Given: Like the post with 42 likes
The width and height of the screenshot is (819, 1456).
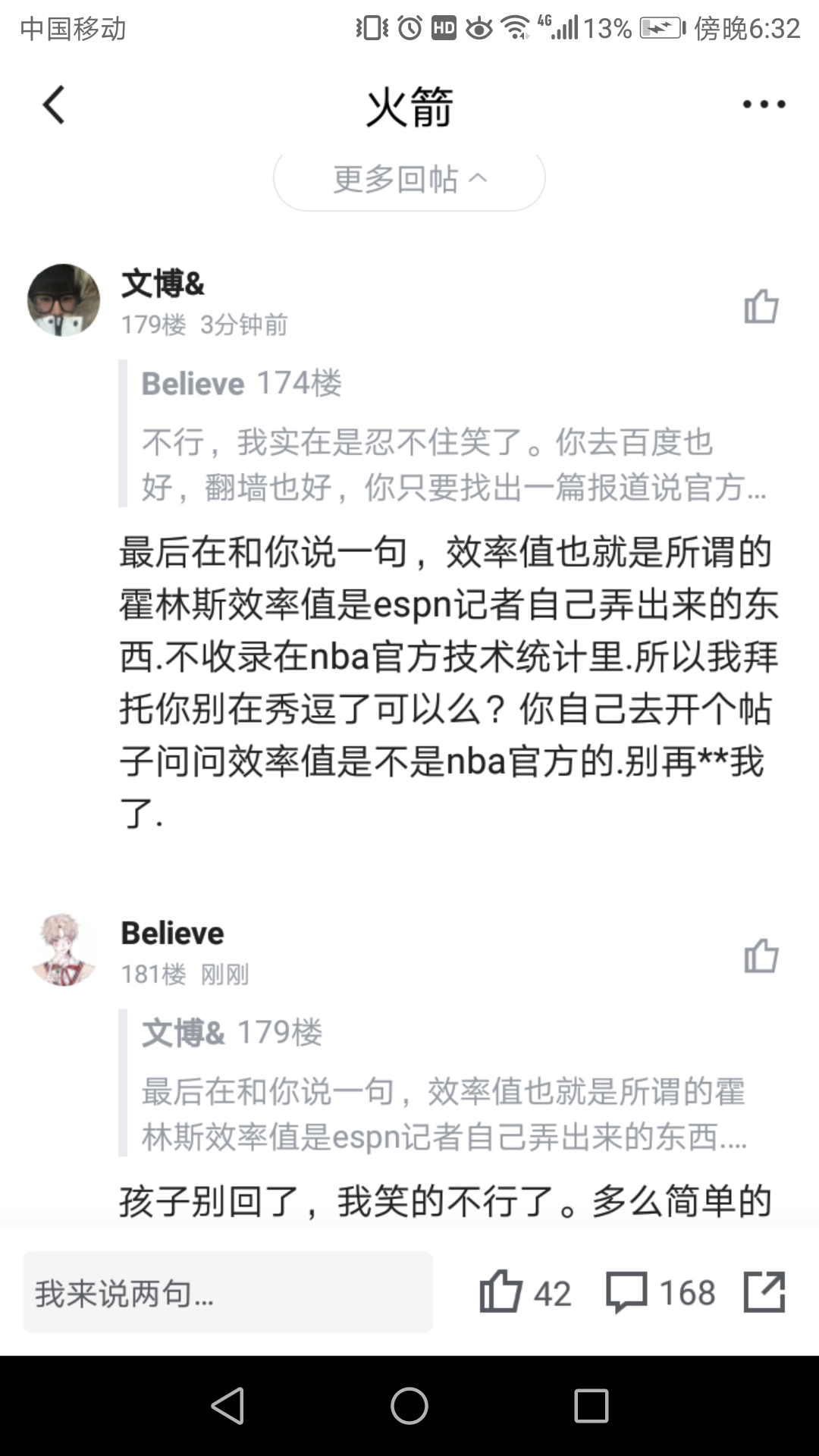Looking at the screenshot, I should pyautogui.click(x=502, y=1291).
